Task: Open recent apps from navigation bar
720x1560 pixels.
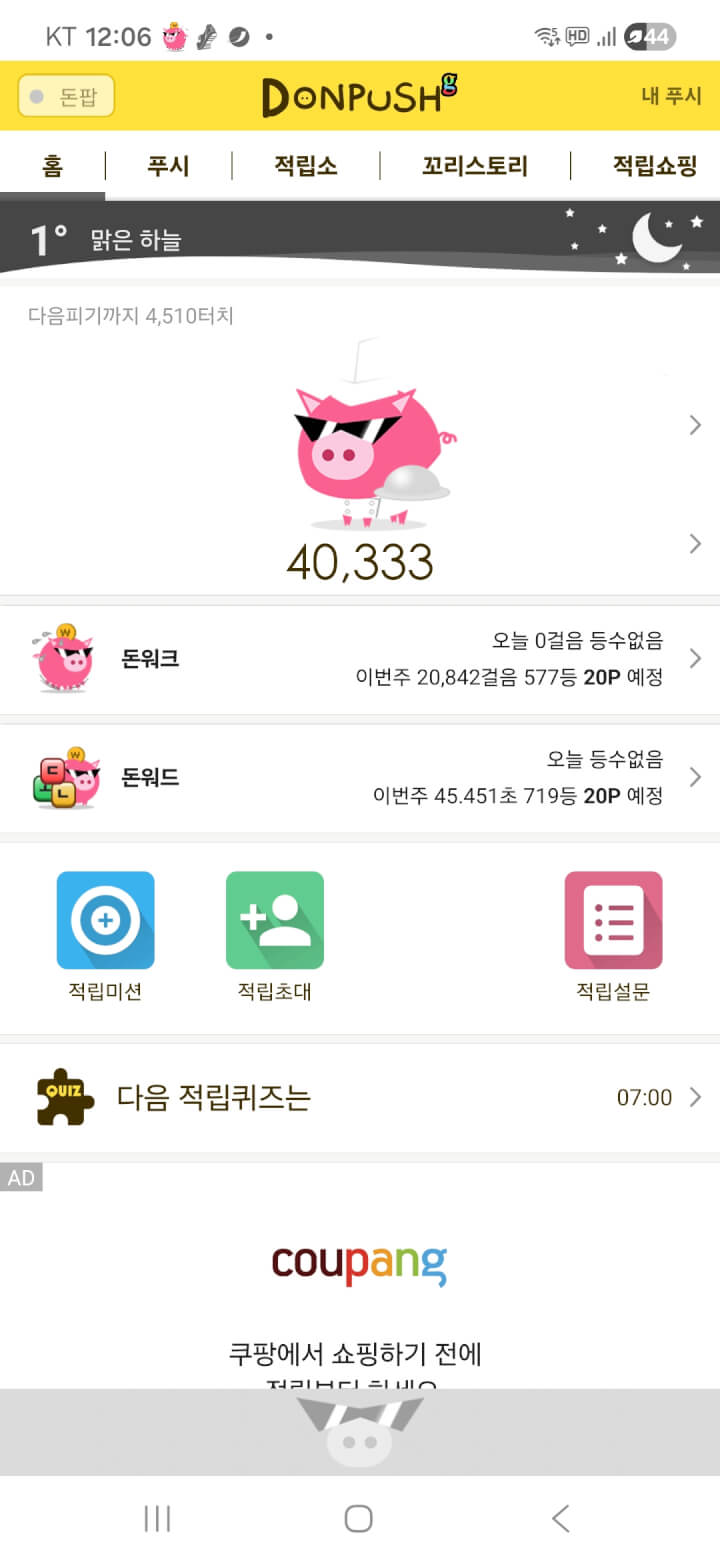Action: (157, 1518)
